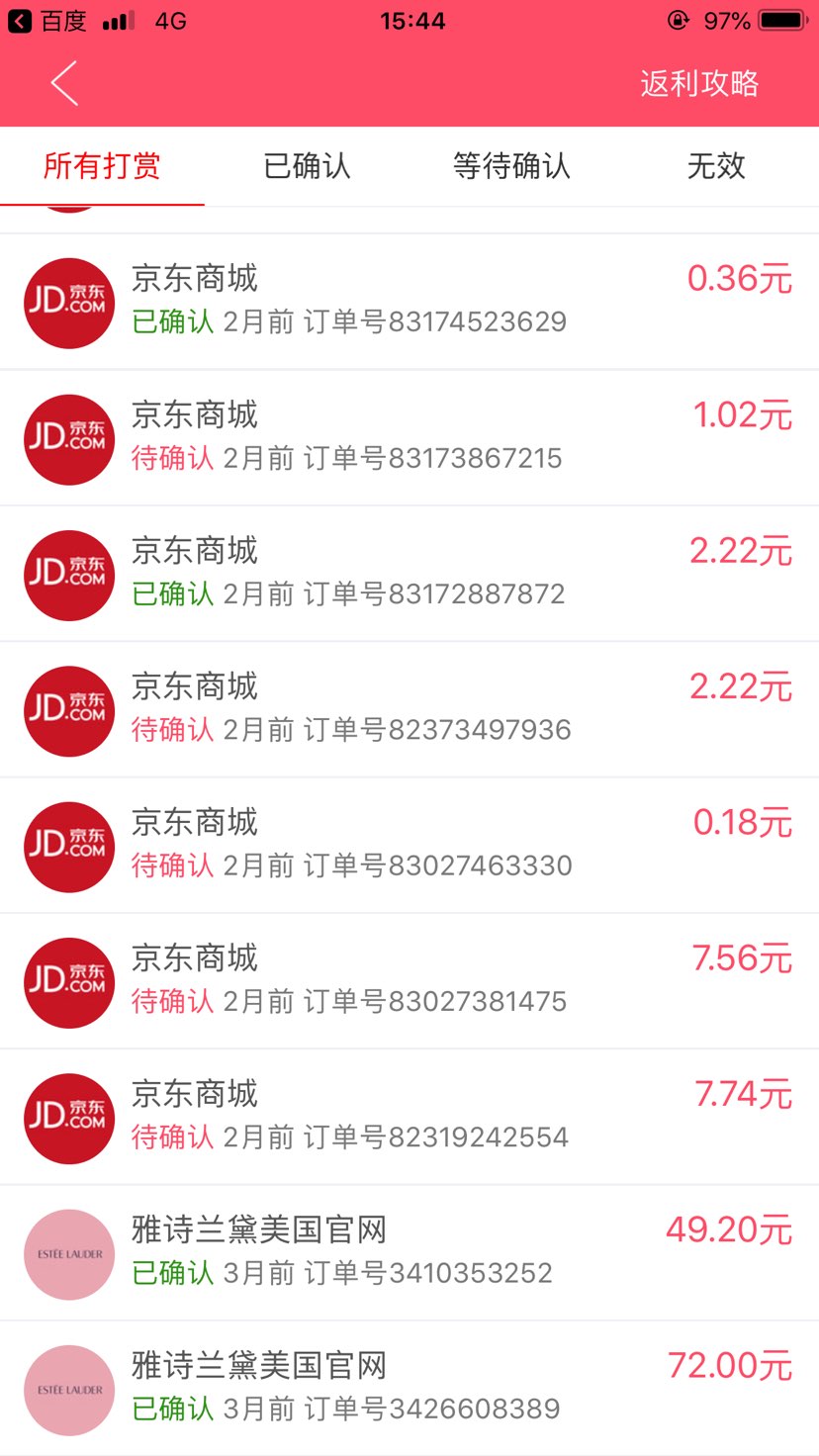This screenshot has height=1456, width=819.
Task: Select the 无效 tab
Action: point(716,166)
